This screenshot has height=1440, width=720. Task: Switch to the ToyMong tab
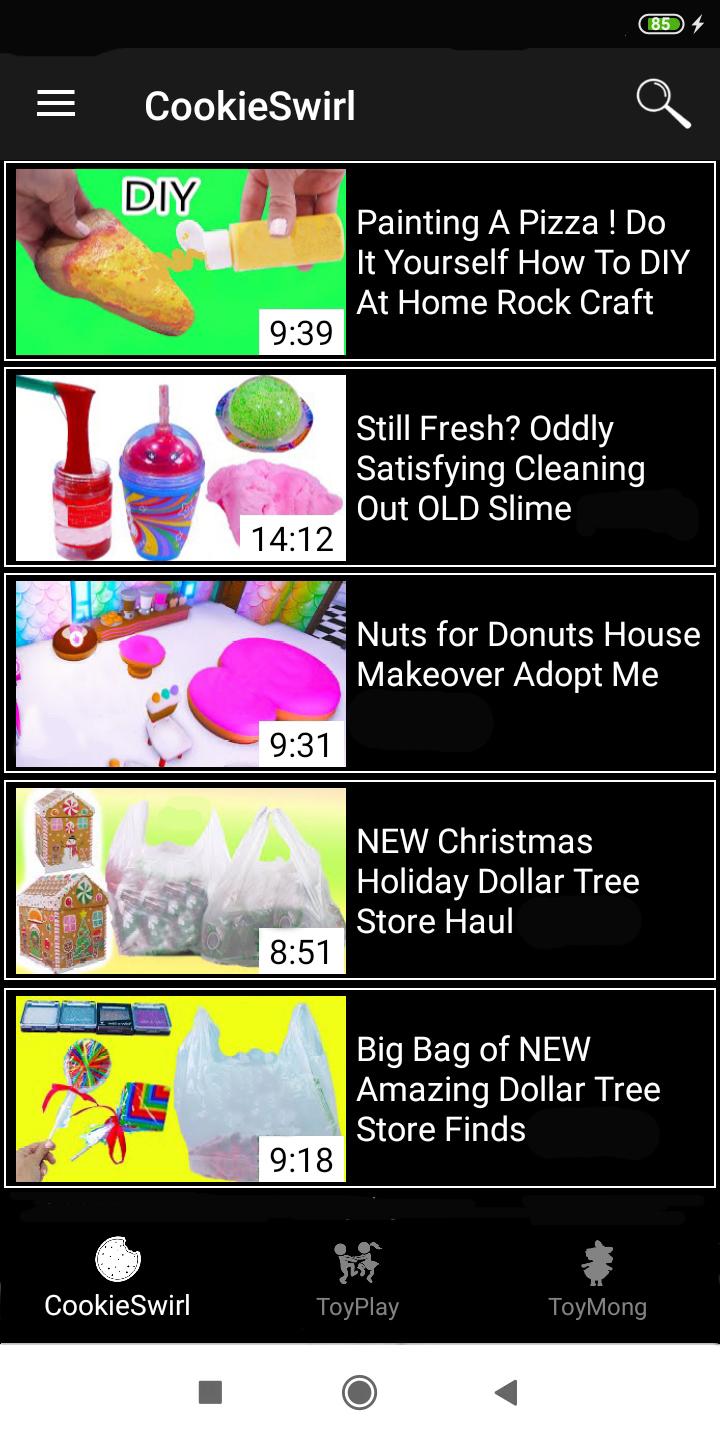[597, 1278]
